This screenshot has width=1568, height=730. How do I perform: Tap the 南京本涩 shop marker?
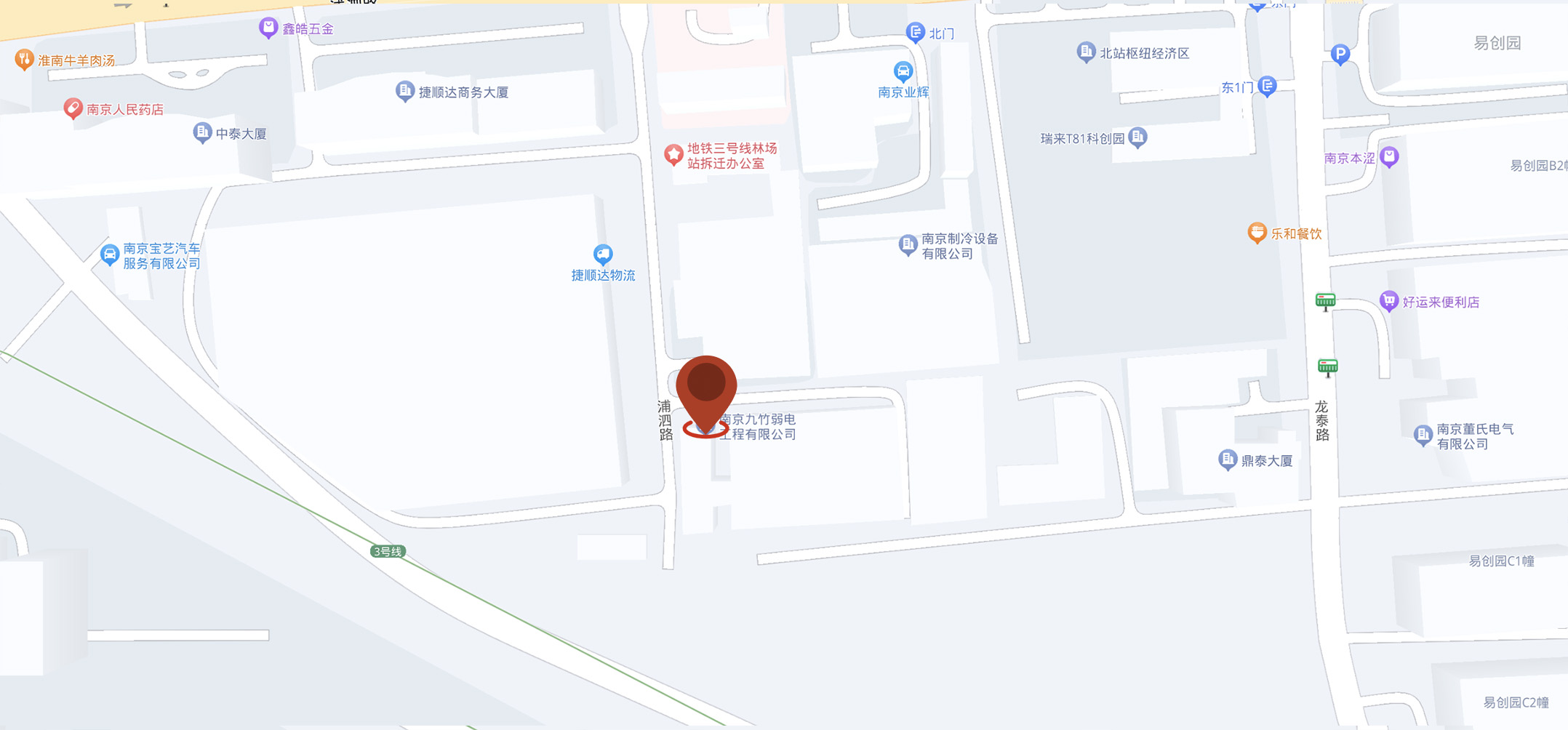point(1390,156)
